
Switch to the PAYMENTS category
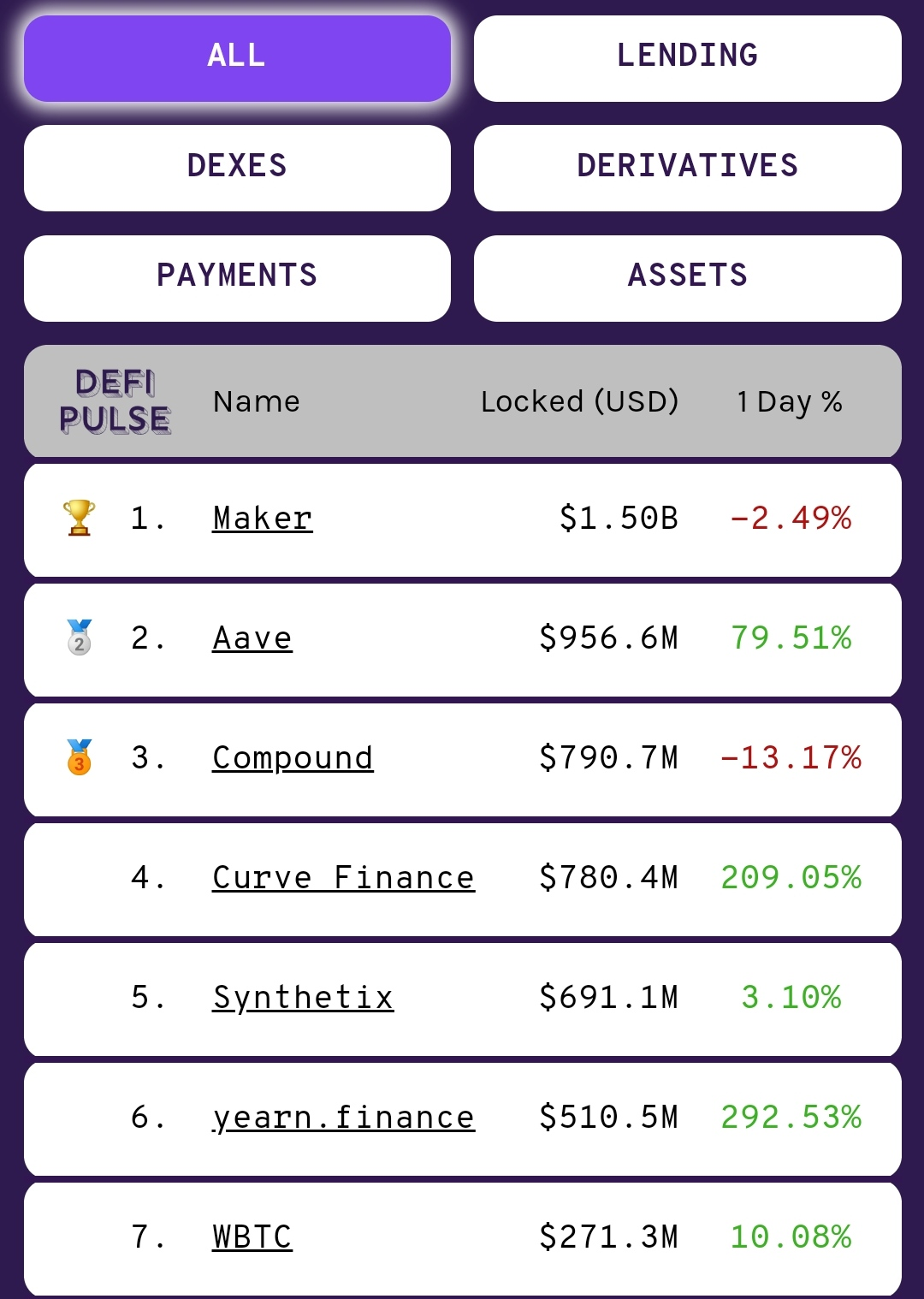coord(237,278)
